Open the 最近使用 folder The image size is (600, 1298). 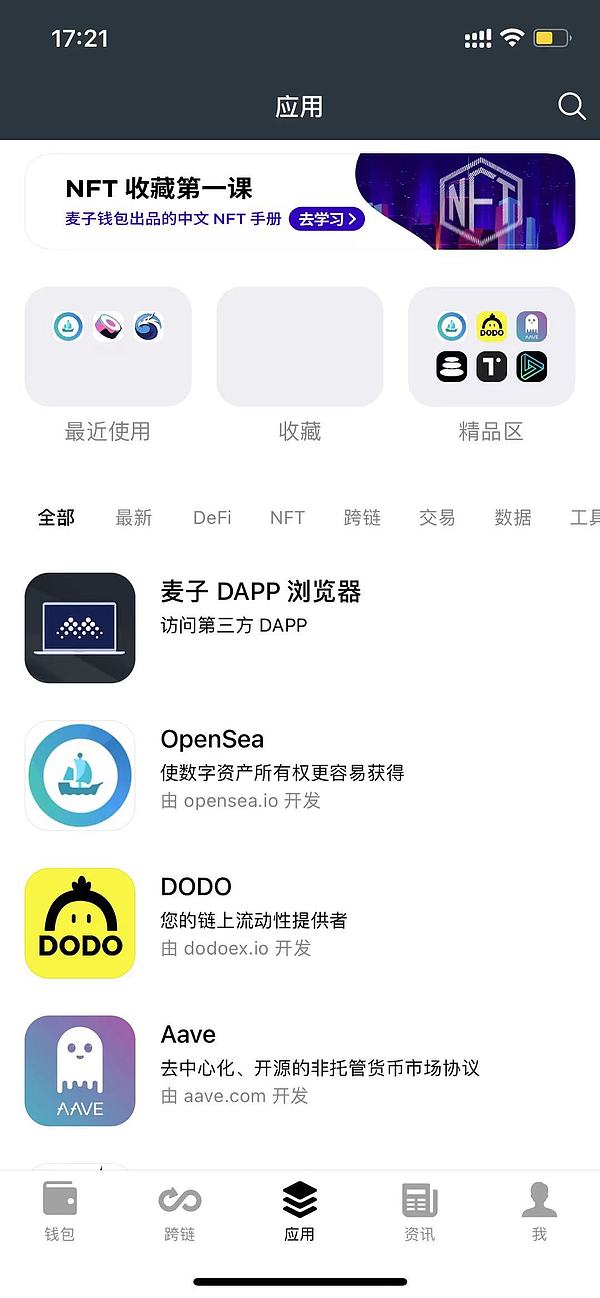coord(108,347)
